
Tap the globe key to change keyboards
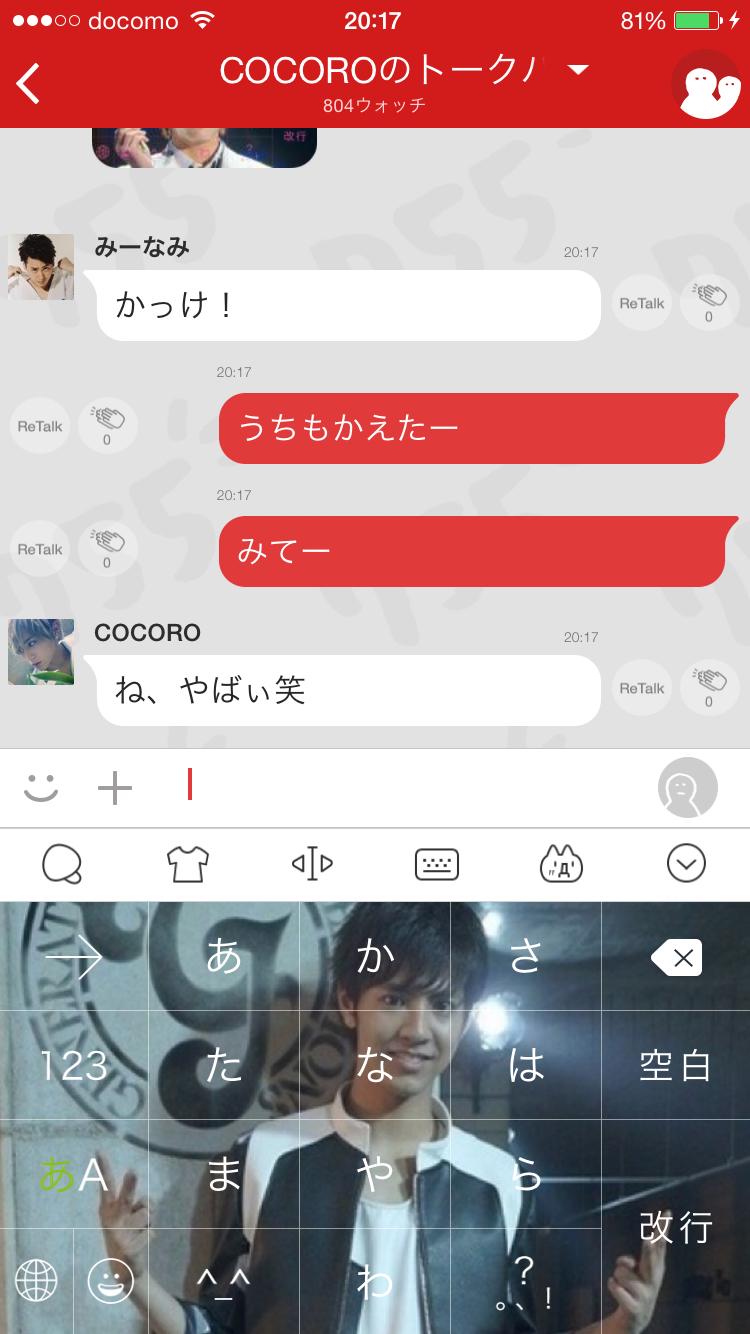[x=36, y=1280]
